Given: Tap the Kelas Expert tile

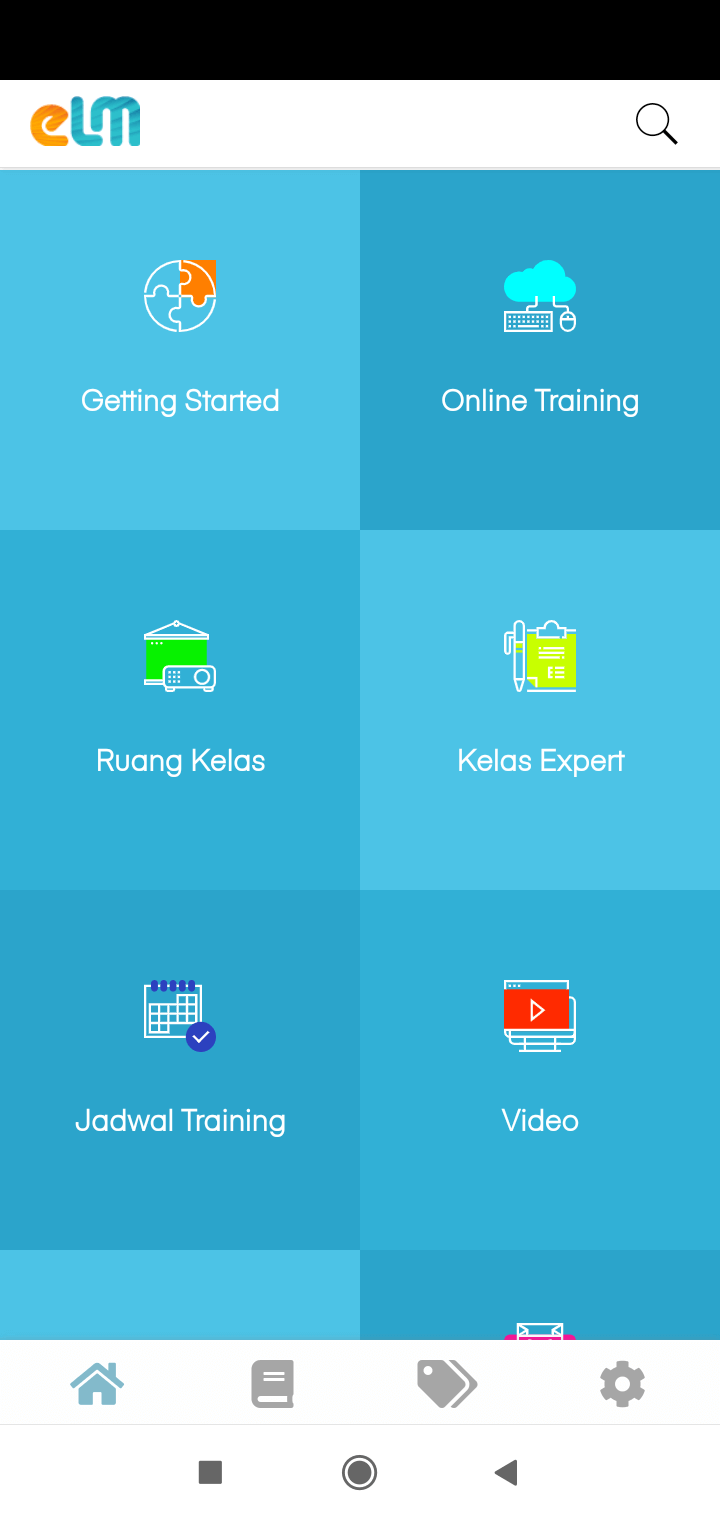Looking at the screenshot, I should 540,710.
